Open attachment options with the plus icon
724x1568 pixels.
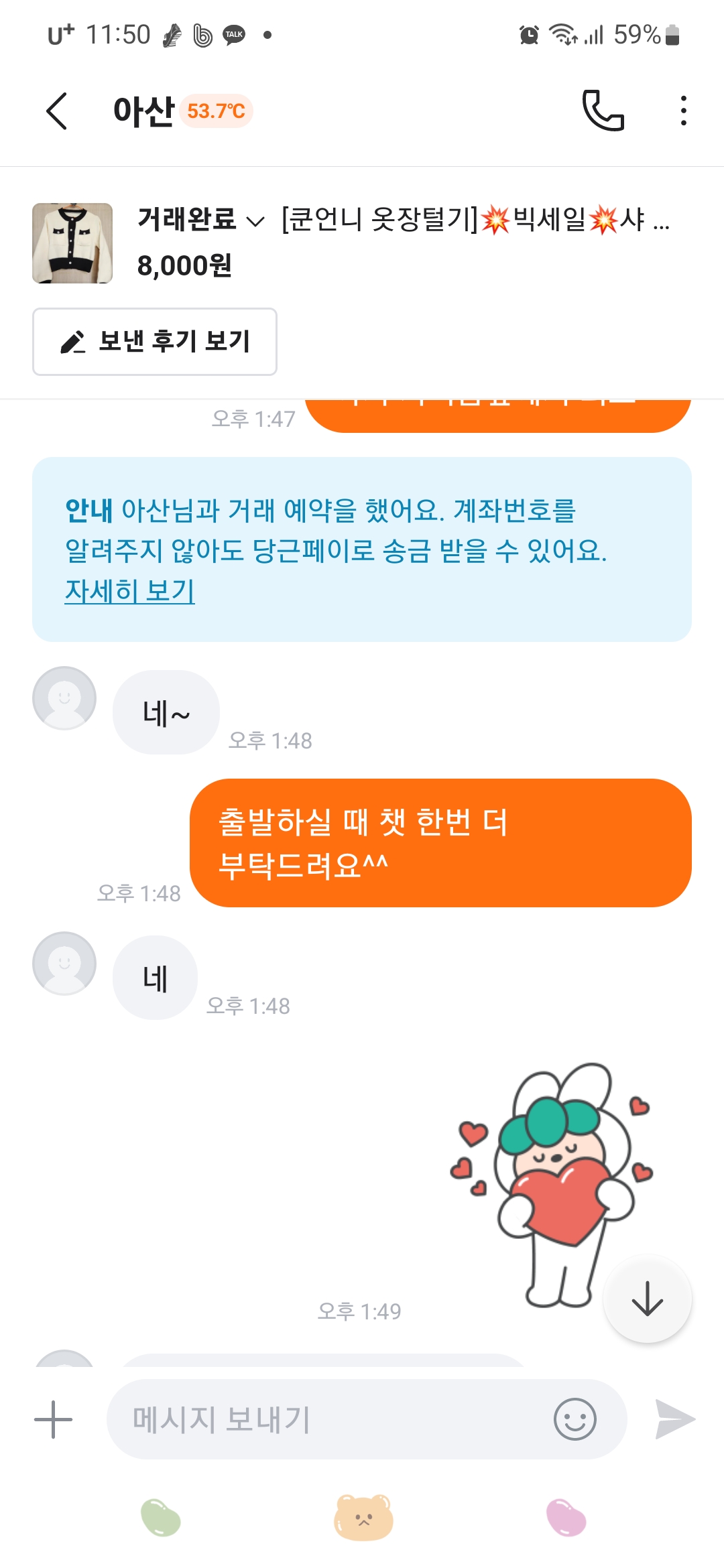(x=53, y=1419)
